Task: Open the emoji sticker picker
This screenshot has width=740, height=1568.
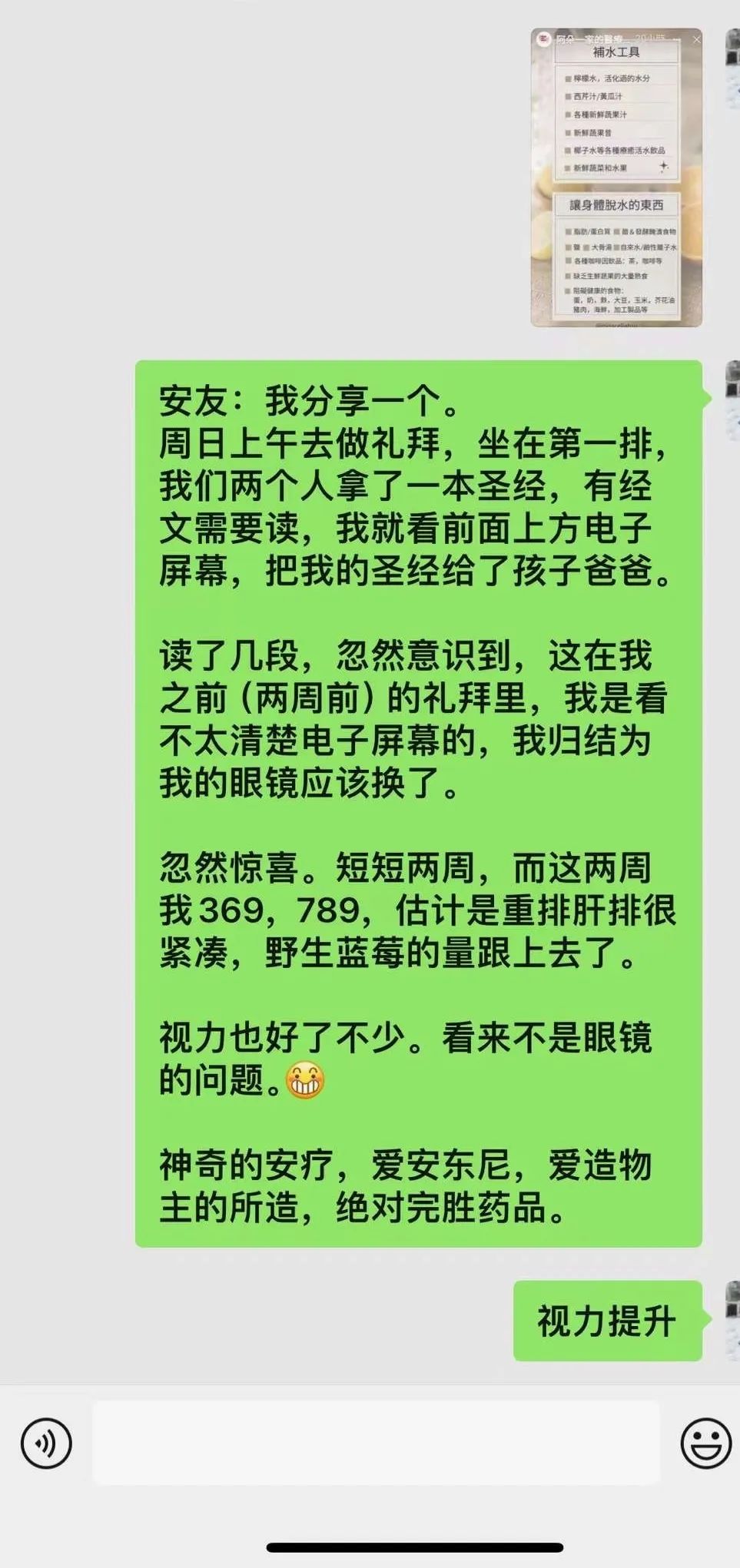Action: click(705, 1443)
